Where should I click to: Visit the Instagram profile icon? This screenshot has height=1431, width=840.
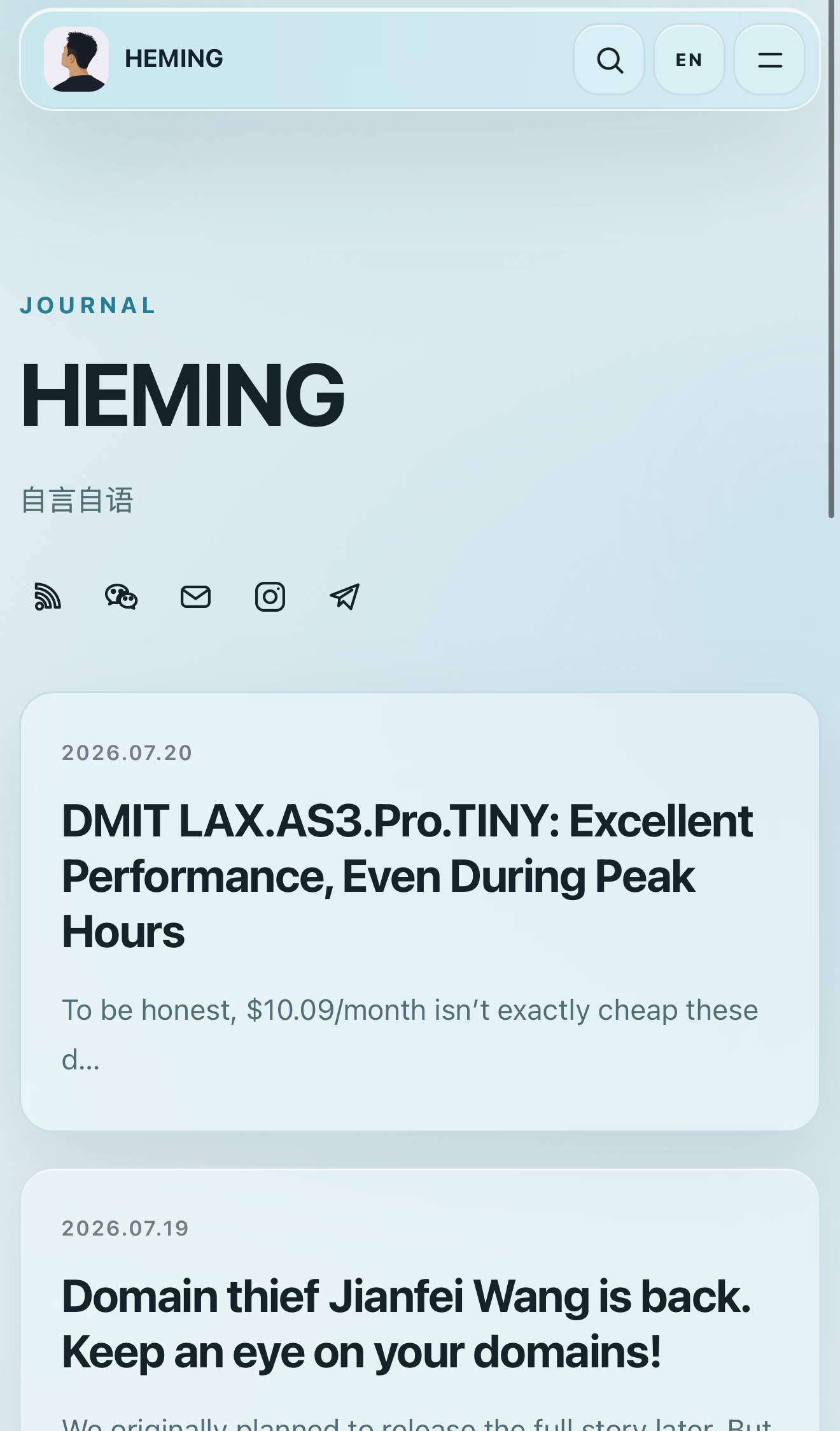(x=270, y=597)
